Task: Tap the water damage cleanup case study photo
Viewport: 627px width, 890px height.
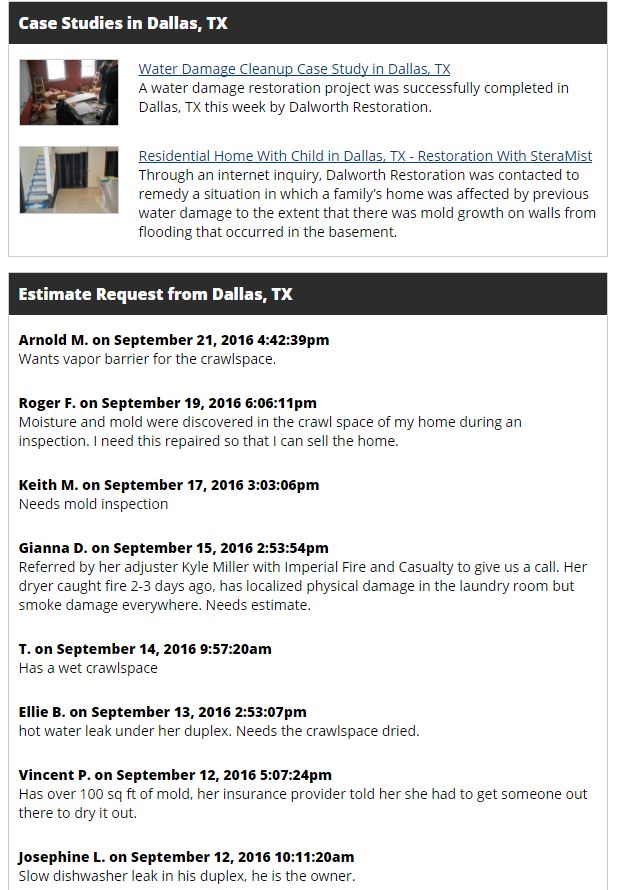Action: 69,92
